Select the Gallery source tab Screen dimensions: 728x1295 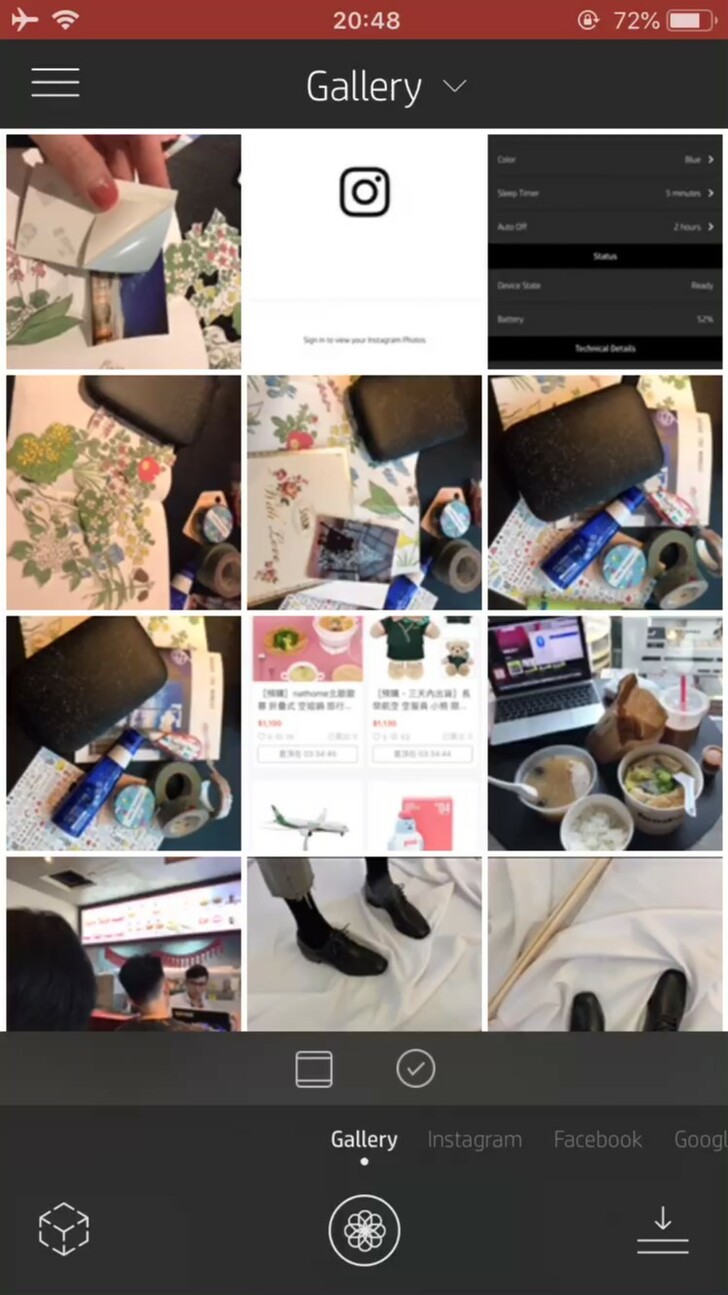364,1139
